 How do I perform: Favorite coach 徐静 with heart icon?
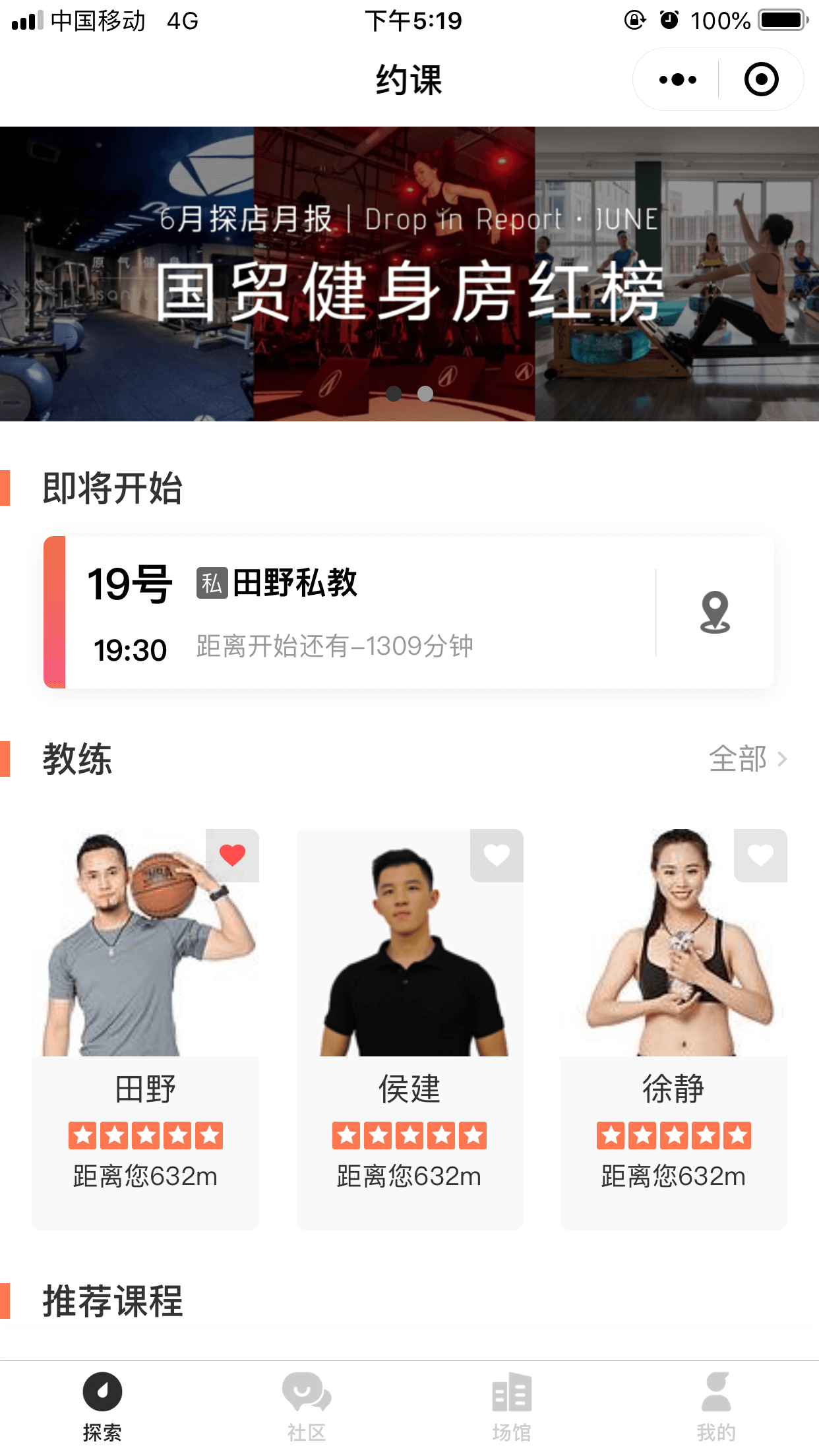760,855
